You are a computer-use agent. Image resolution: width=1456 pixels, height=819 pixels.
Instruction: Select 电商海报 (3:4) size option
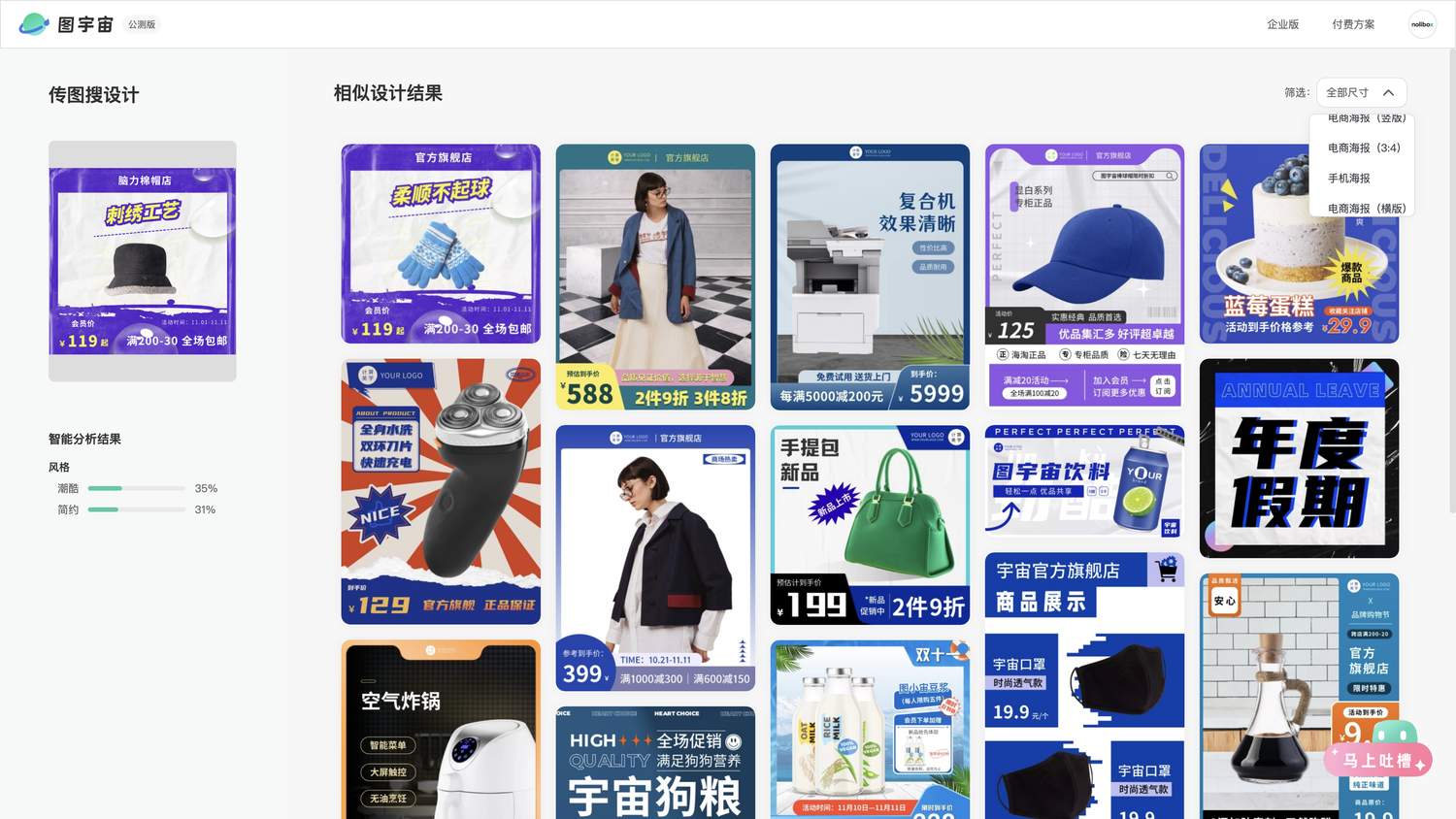click(x=1364, y=147)
